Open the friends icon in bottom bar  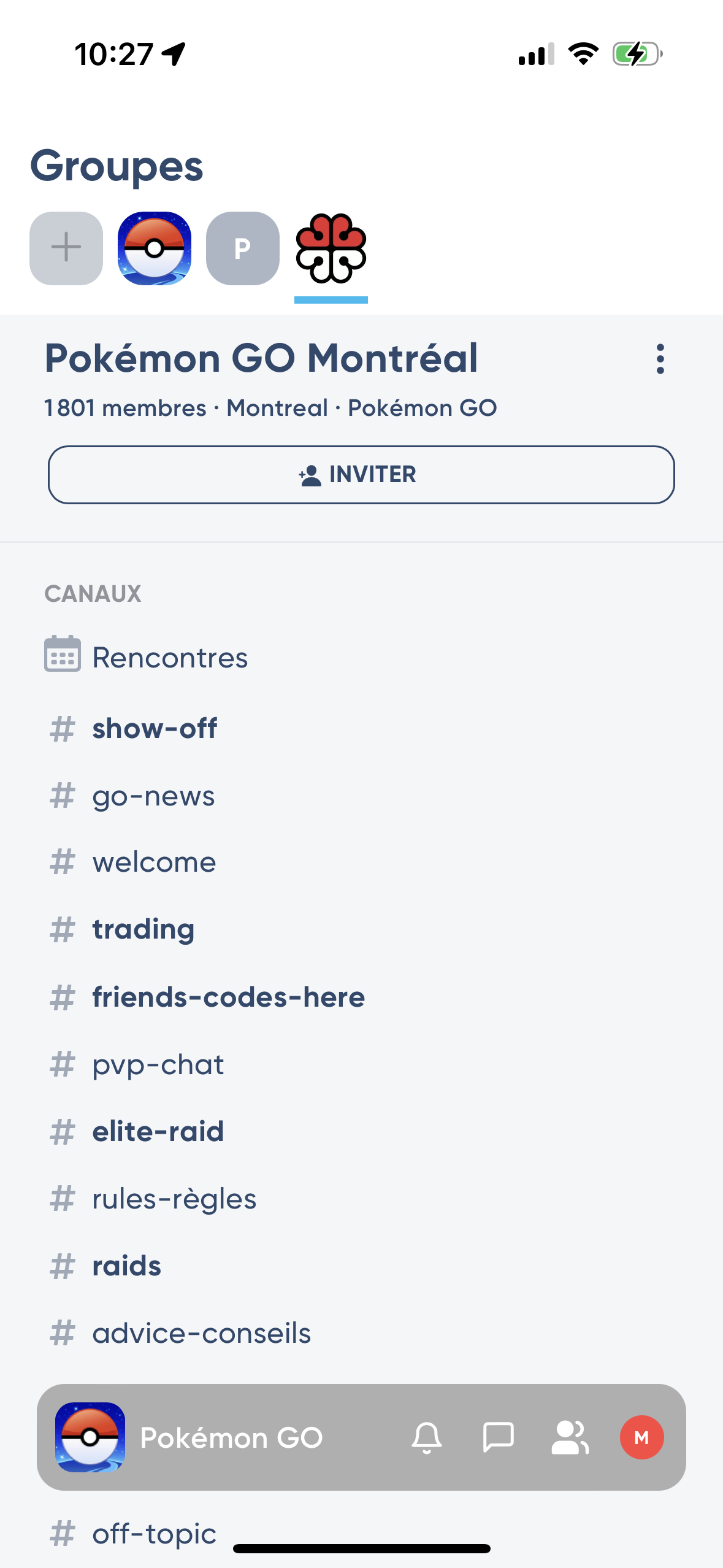tap(570, 1437)
